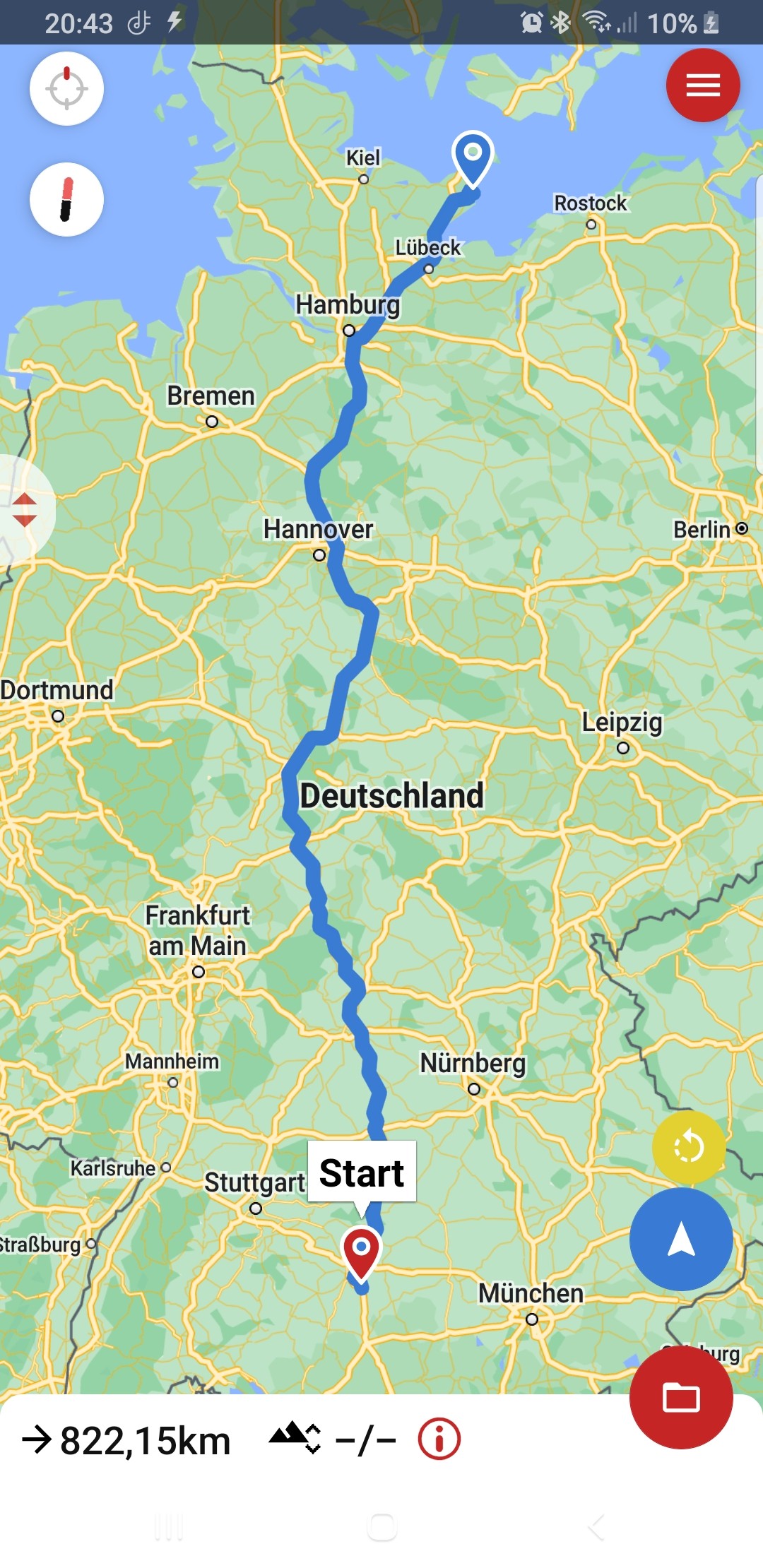
Task: Expand the red up-down arrows handle
Action: 25,510
